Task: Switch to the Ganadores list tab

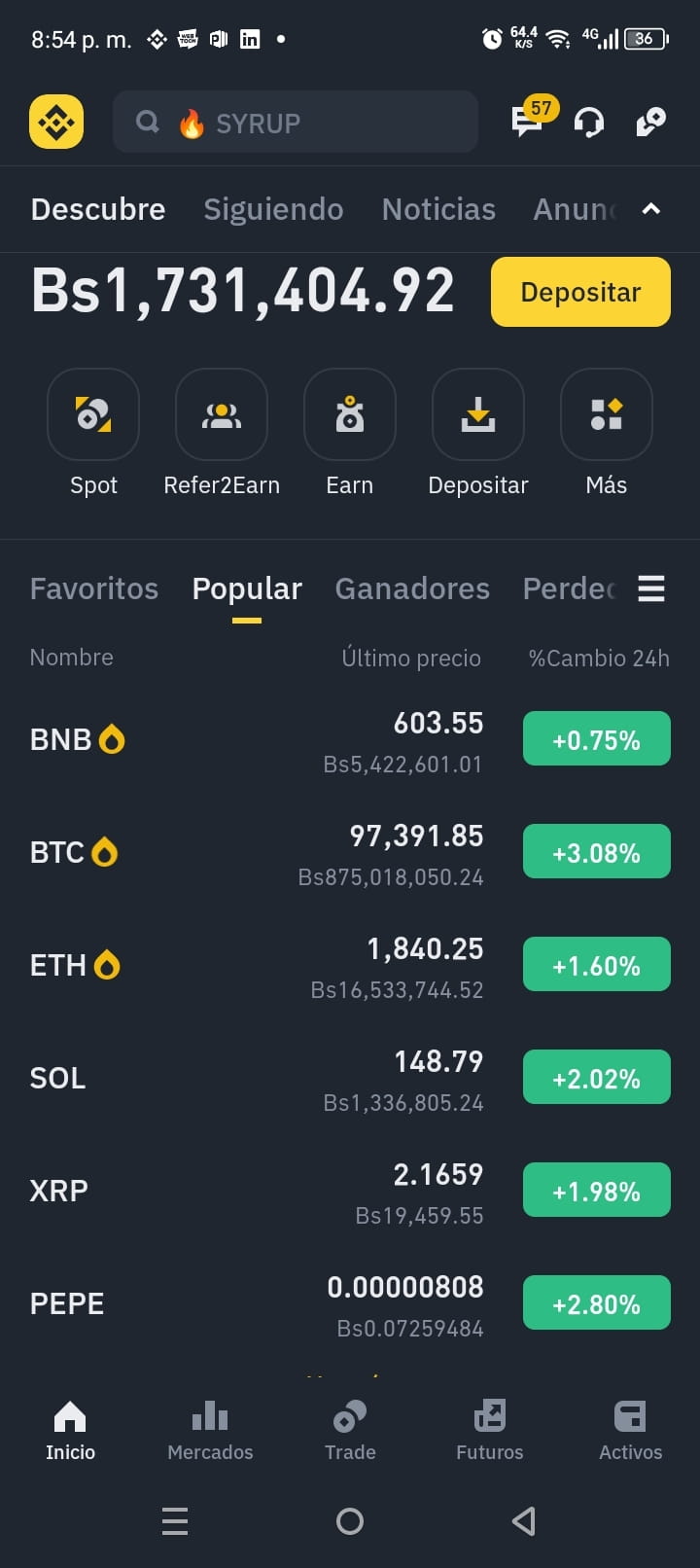Action: [x=412, y=588]
